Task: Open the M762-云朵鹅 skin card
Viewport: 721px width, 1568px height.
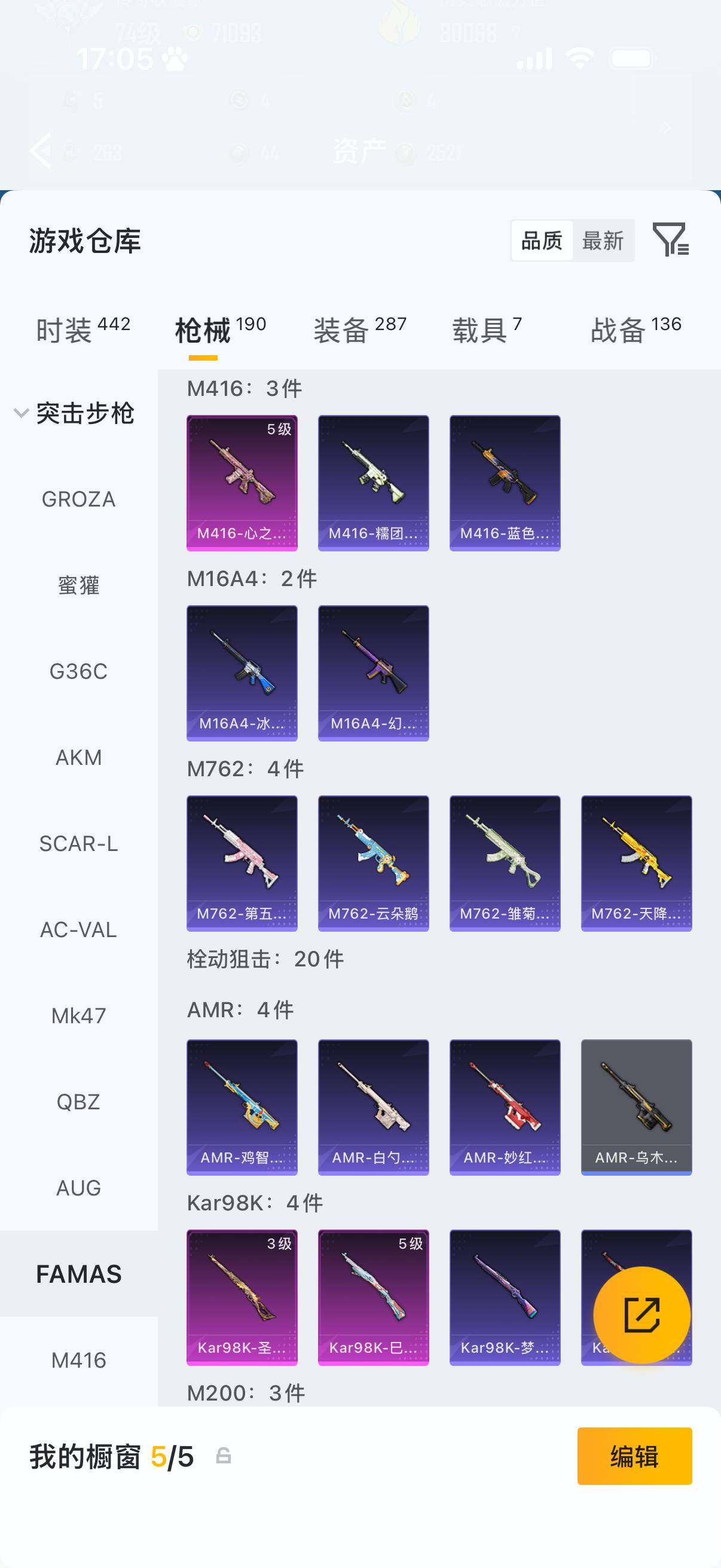Action: click(x=374, y=863)
